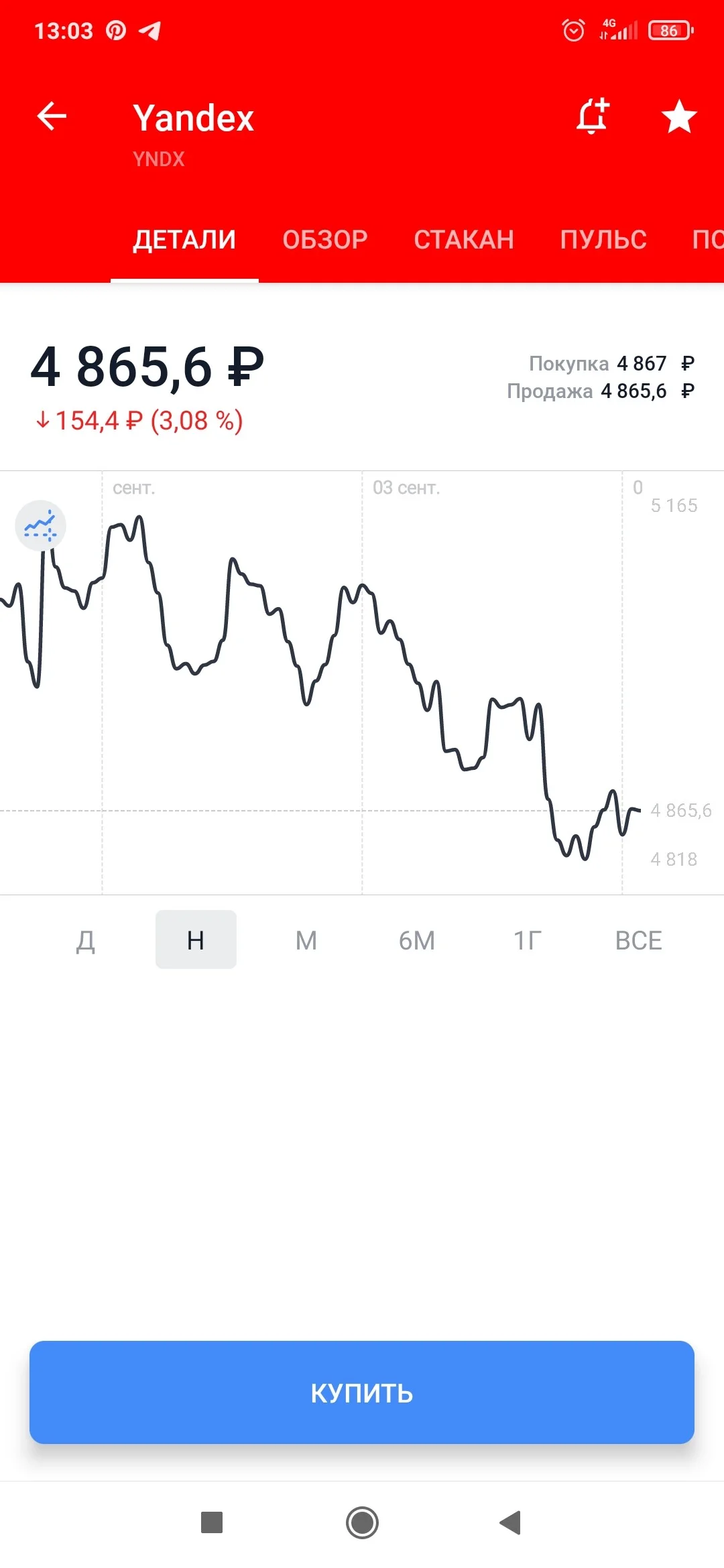Switch chart to 6М period
Screen dimensions: 724x1568
coord(417,940)
